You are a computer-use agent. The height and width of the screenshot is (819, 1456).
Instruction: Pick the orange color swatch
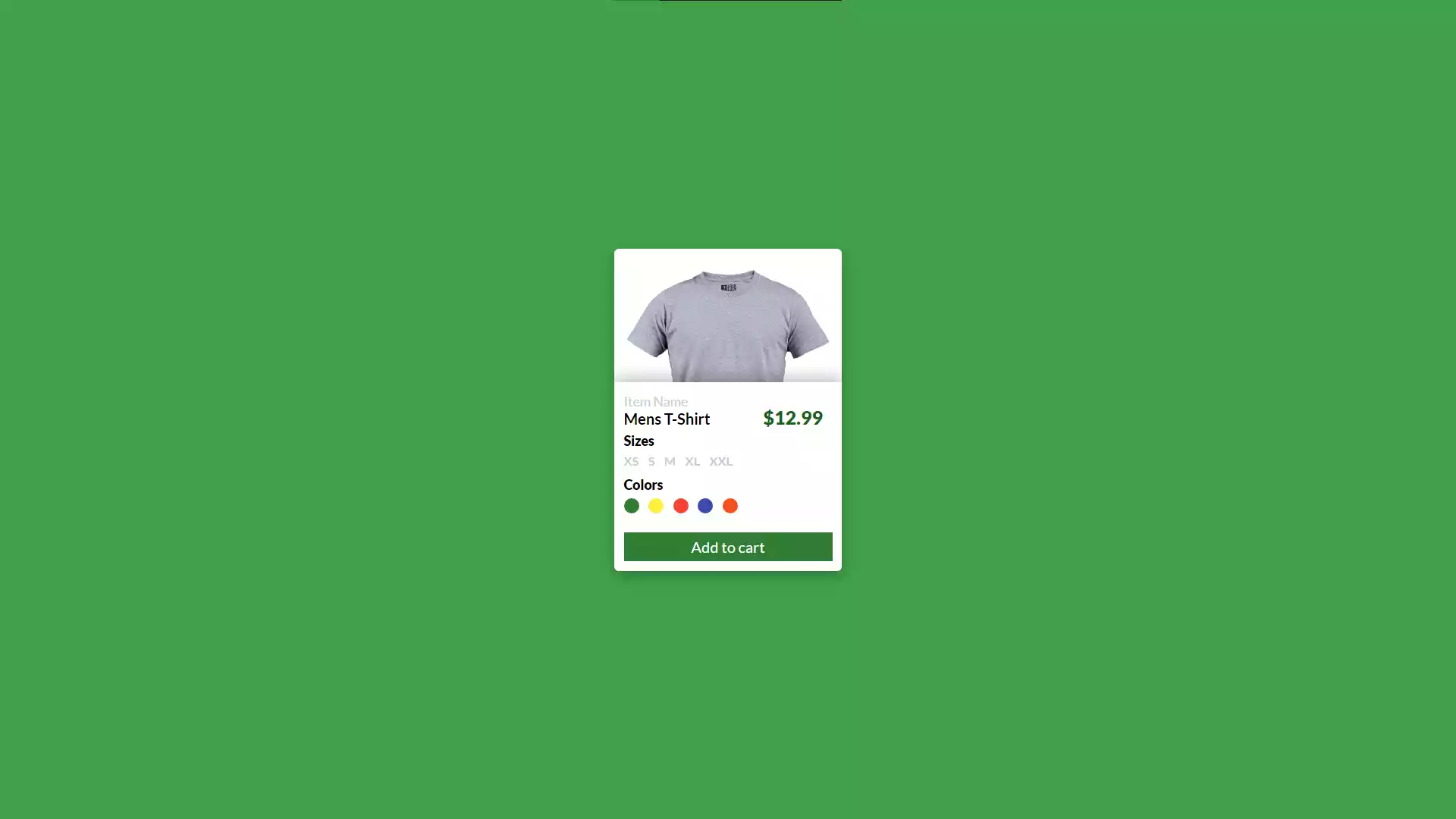click(730, 506)
